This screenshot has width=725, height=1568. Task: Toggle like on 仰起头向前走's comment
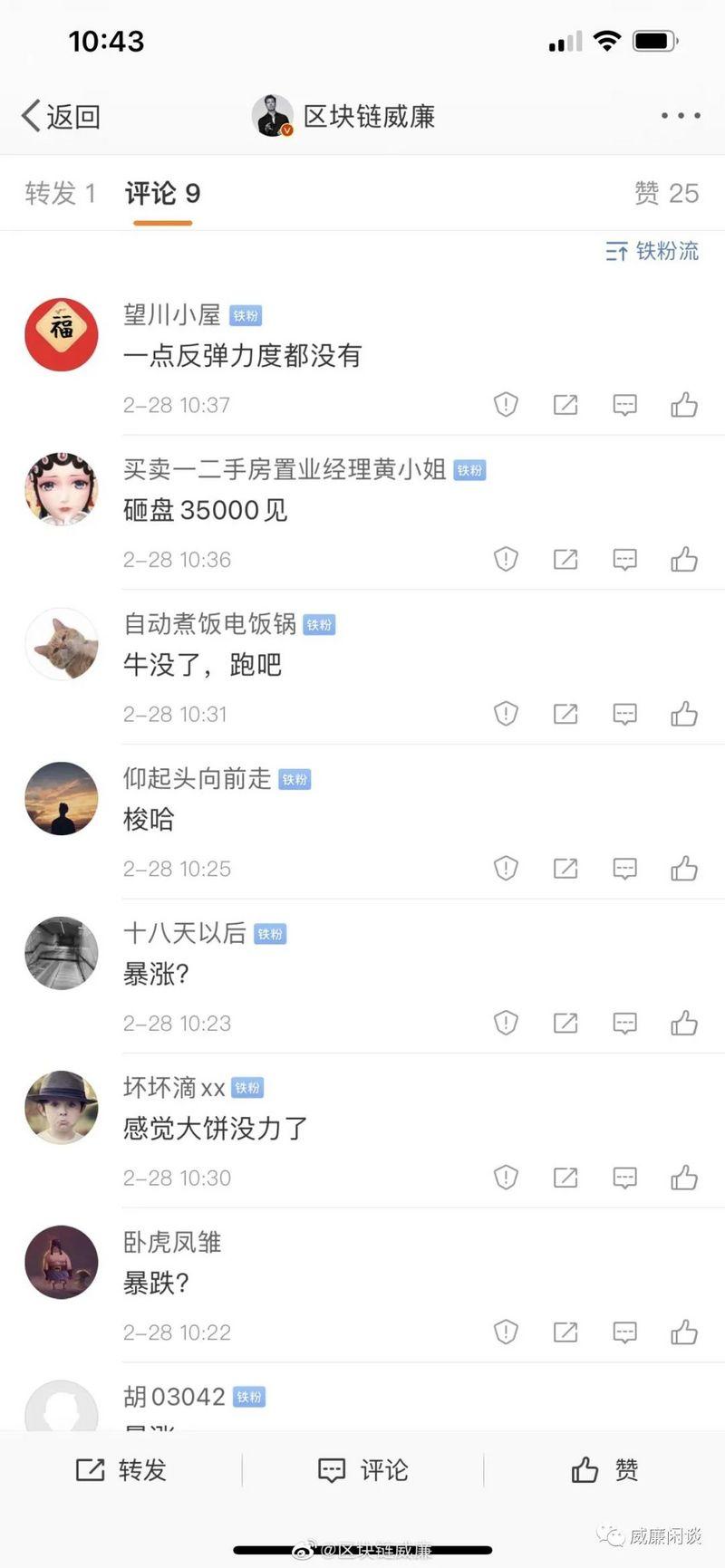686,868
